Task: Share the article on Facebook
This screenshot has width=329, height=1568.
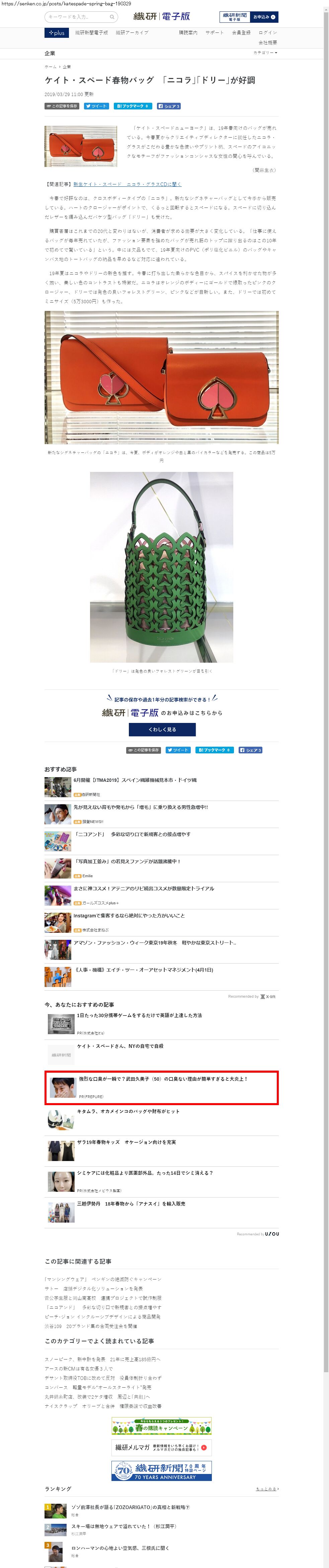Action: (x=169, y=106)
